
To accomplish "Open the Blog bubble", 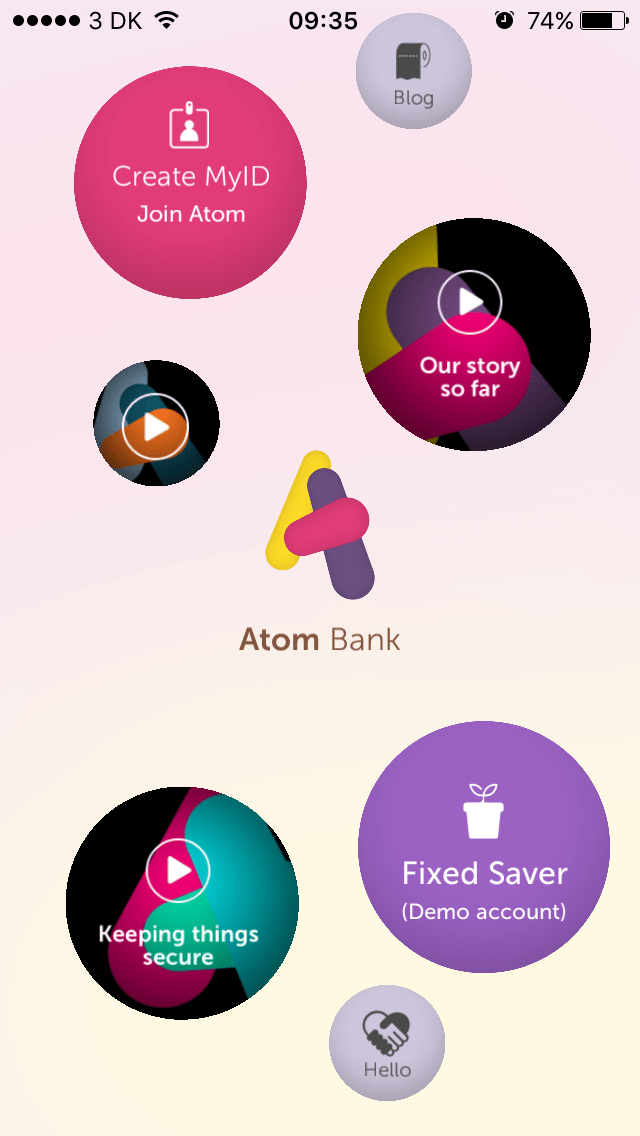I will (x=414, y=71).
